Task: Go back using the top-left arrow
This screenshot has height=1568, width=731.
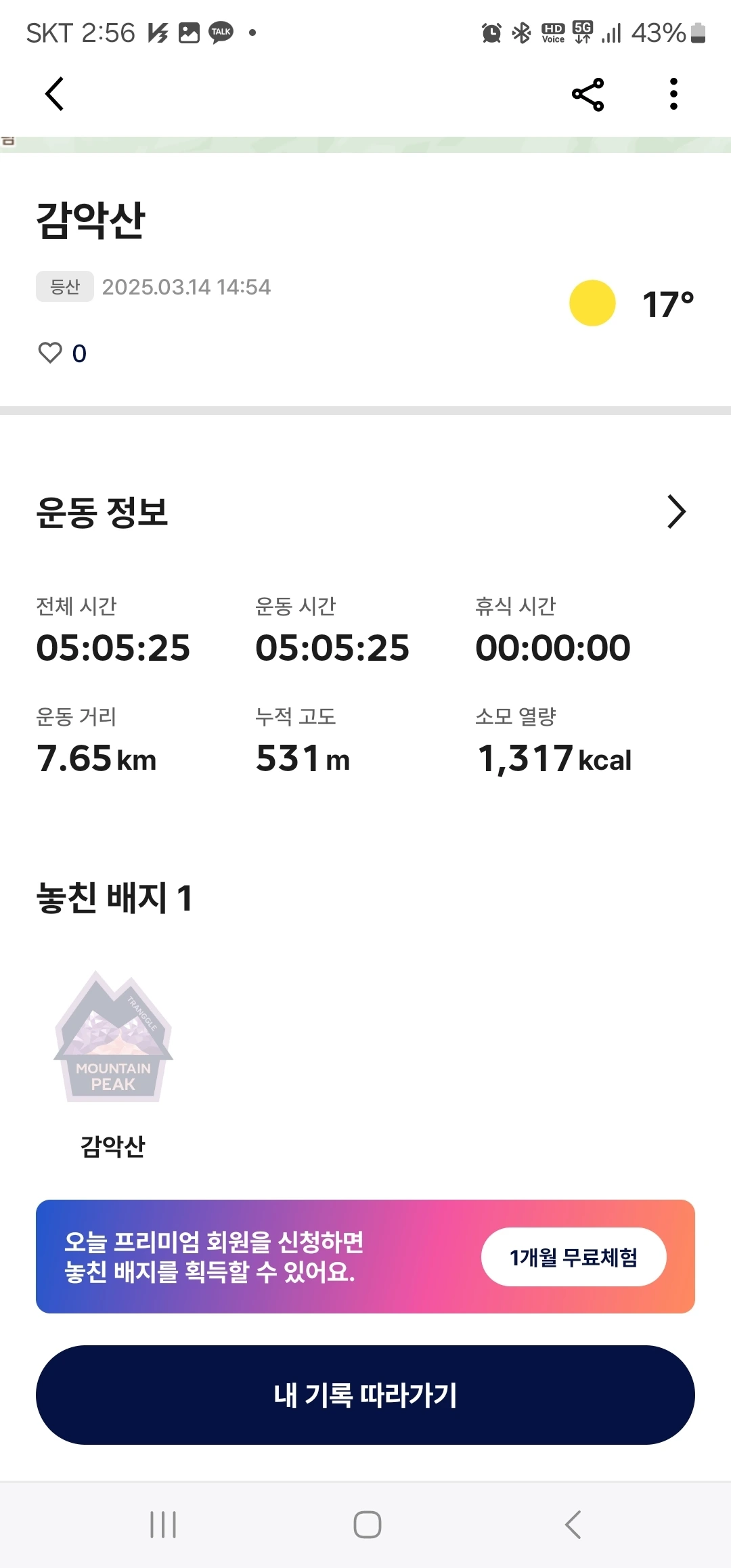Action: [x=54, y=93]
